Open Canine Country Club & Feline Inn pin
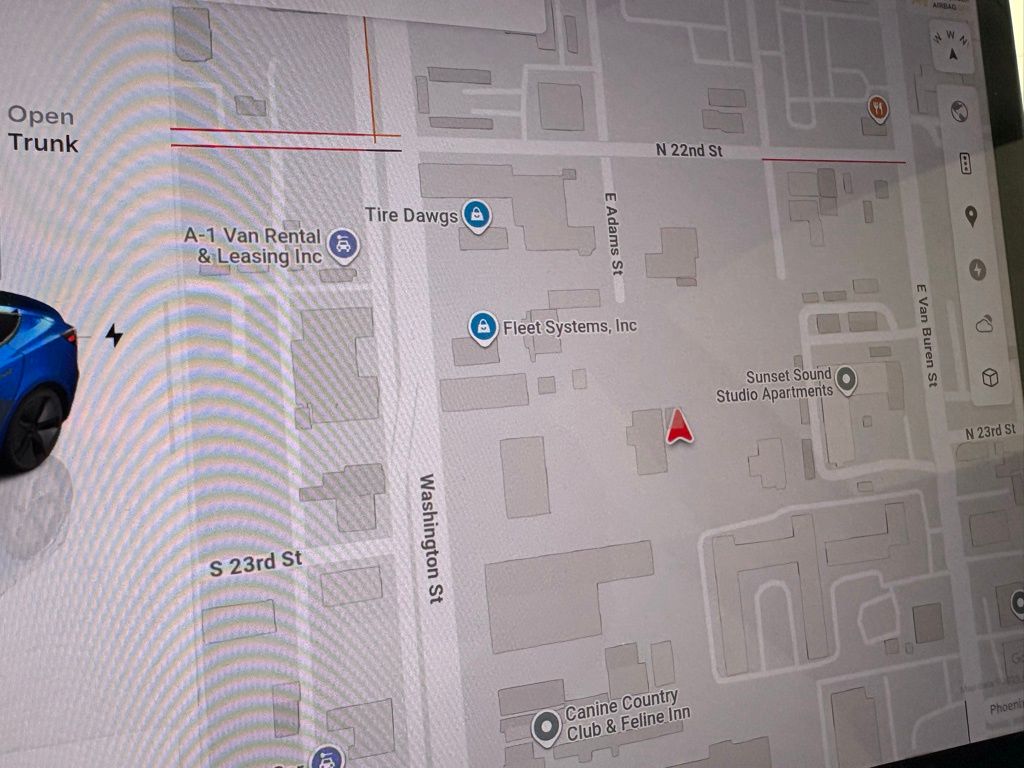The height and width of the screenshot is (768, 1024). pos(546,726)
